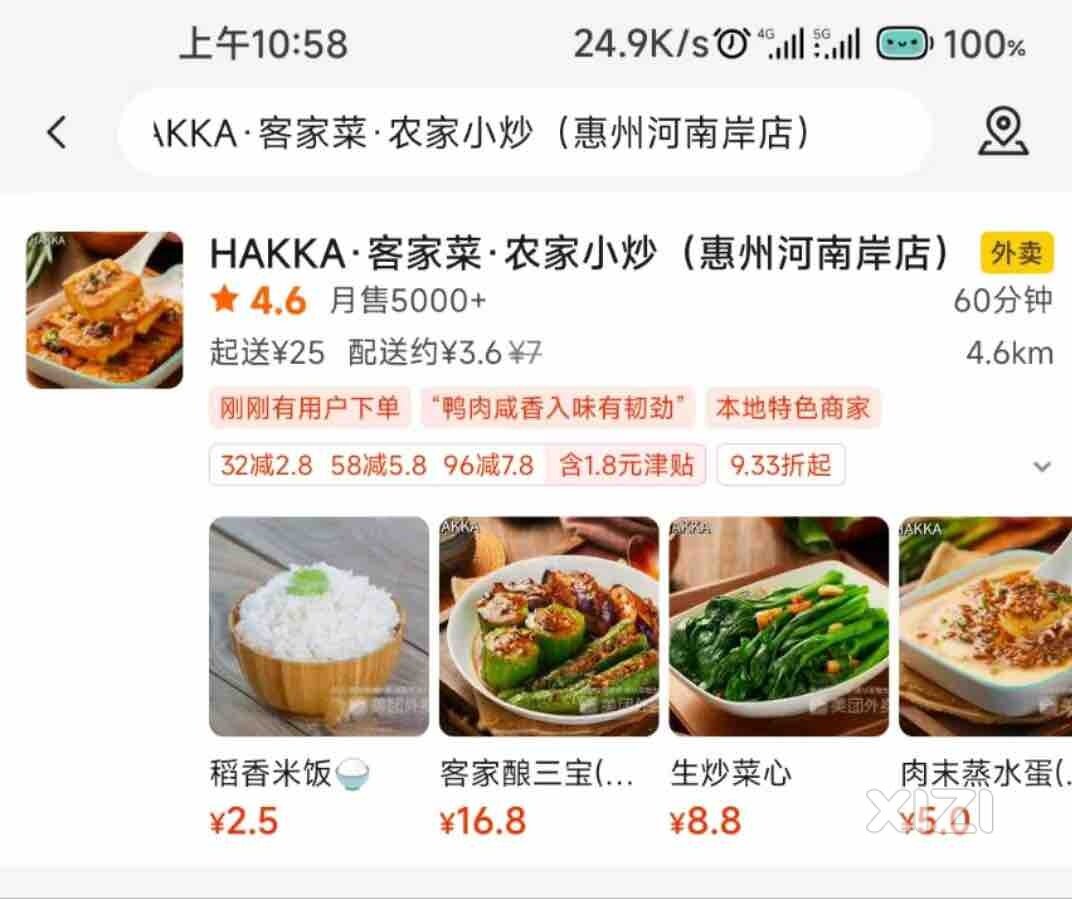Viewport: 1072px width, 899px height.
Task: Open the map location icon
Action: 1003,132
